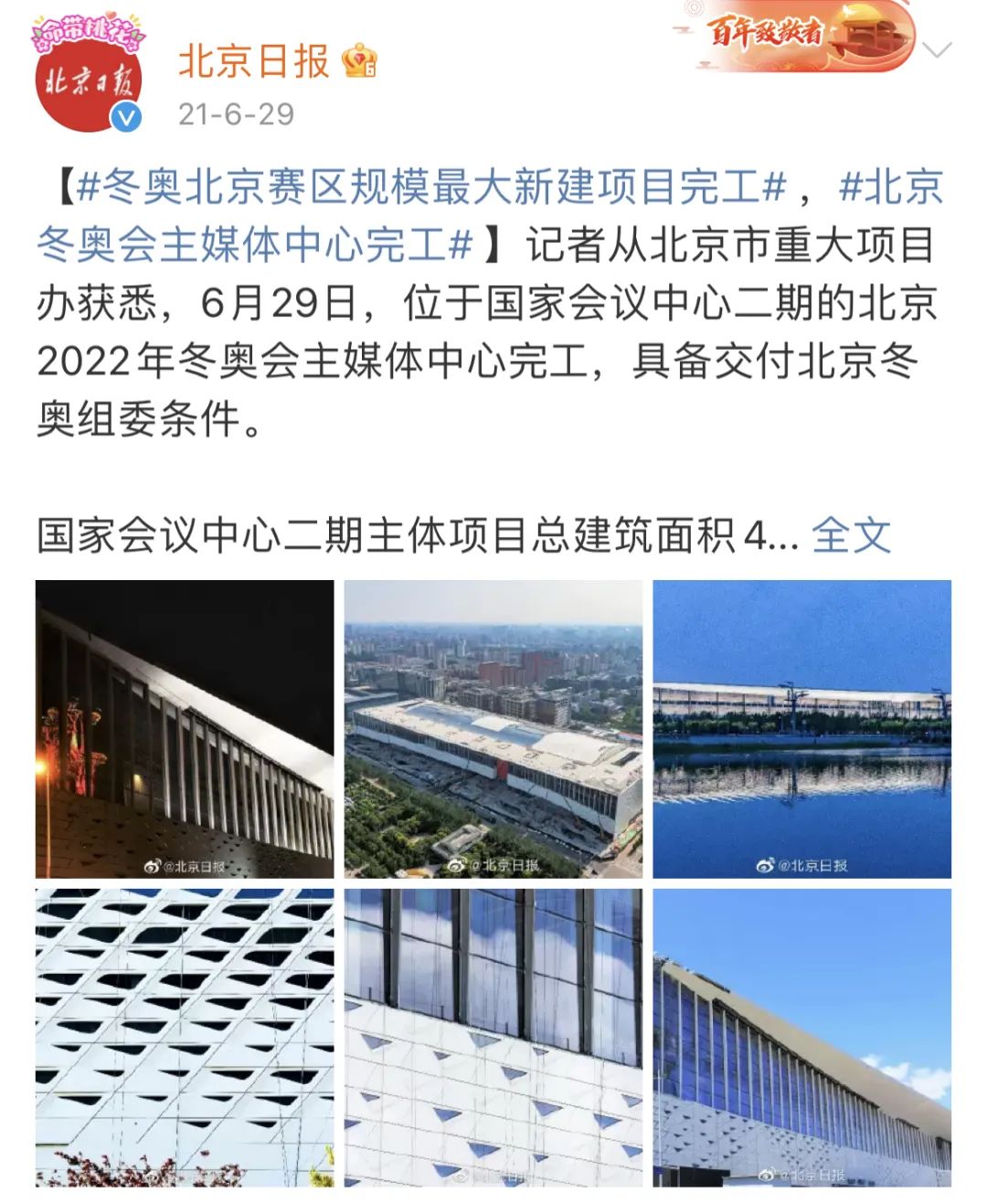Tap 全文 to read the full post

click(850, 535)
